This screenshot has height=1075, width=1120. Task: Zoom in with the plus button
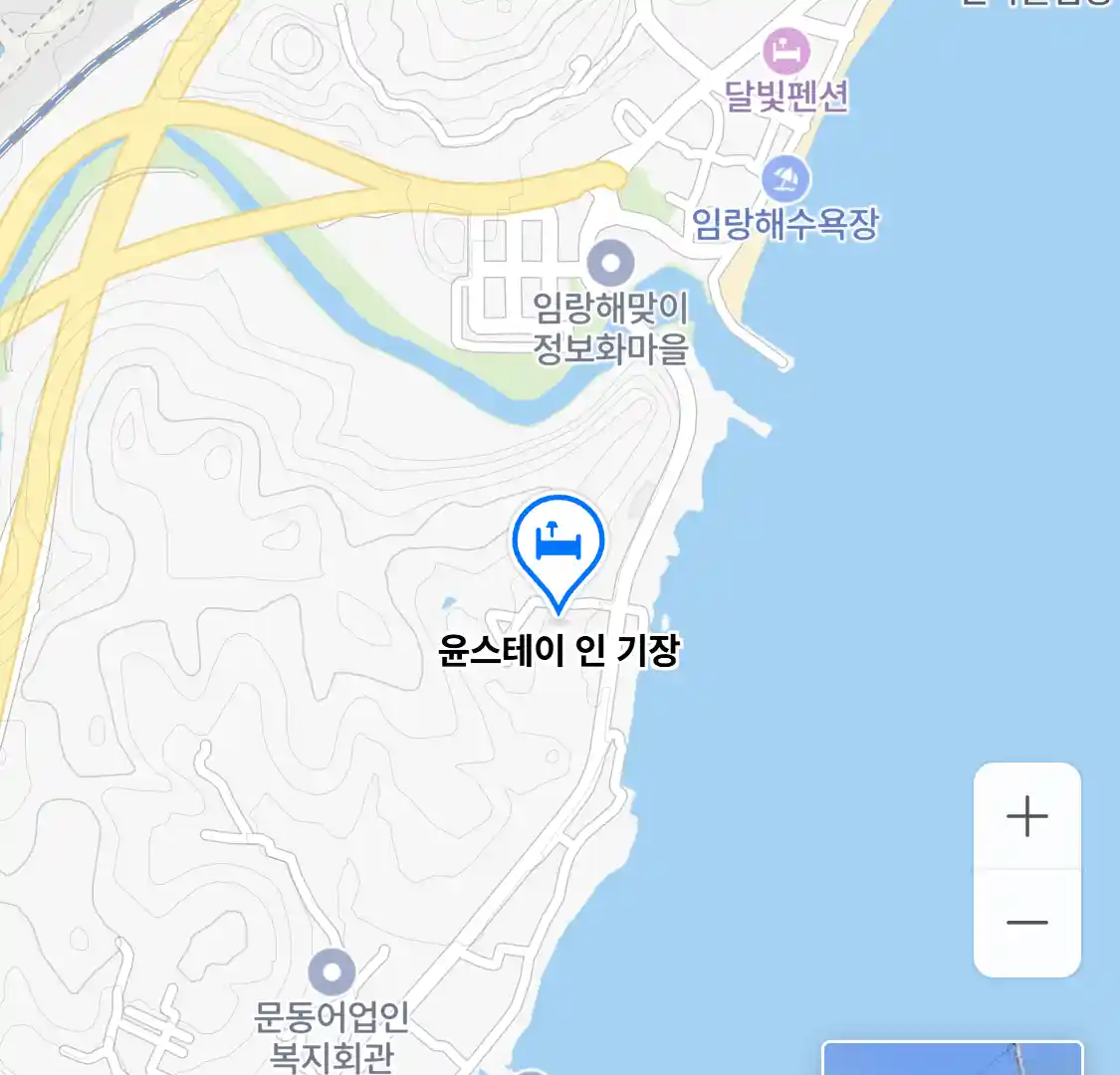pos(1026,817)
